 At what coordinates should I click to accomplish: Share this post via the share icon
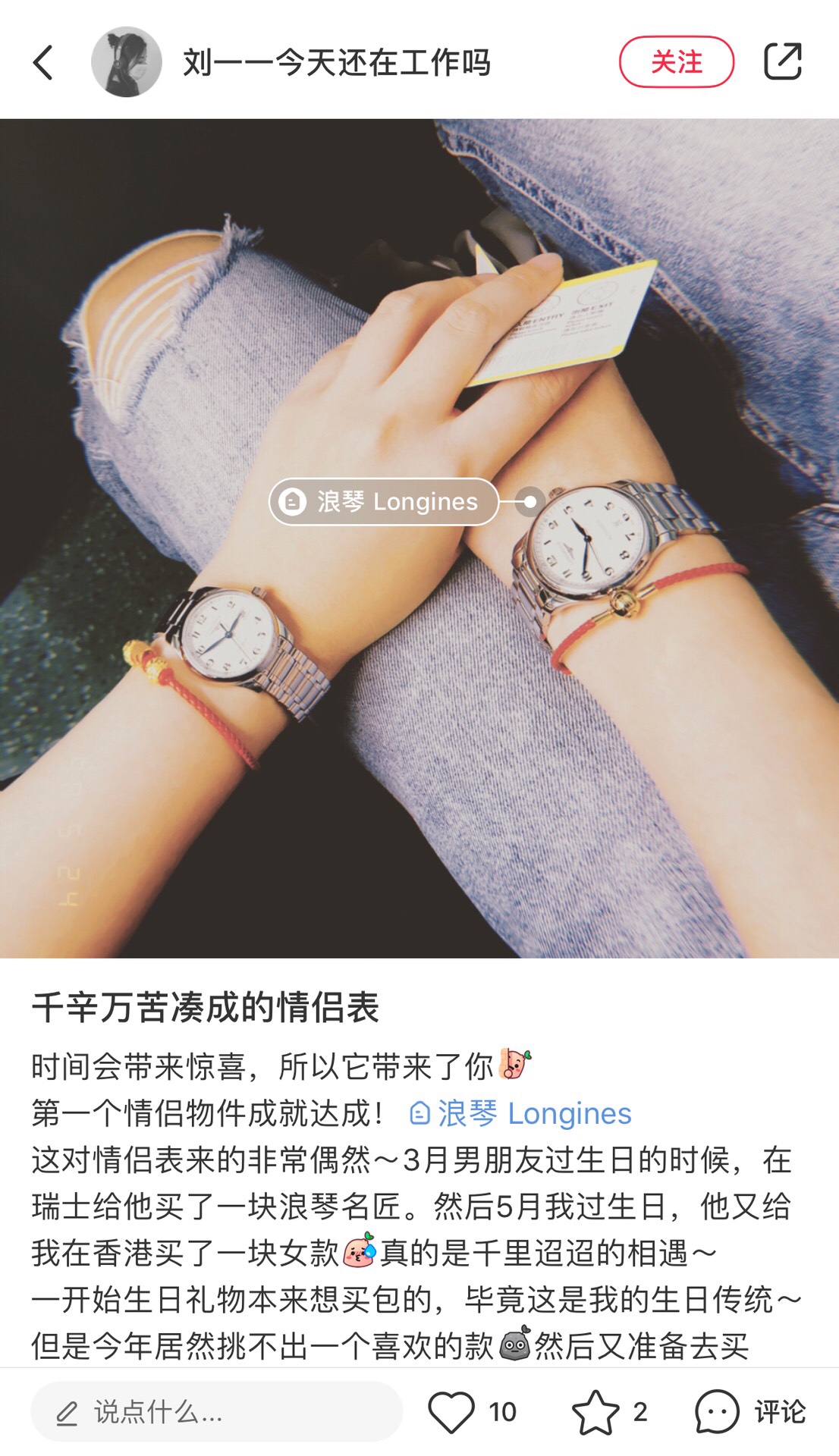(782, 62)
